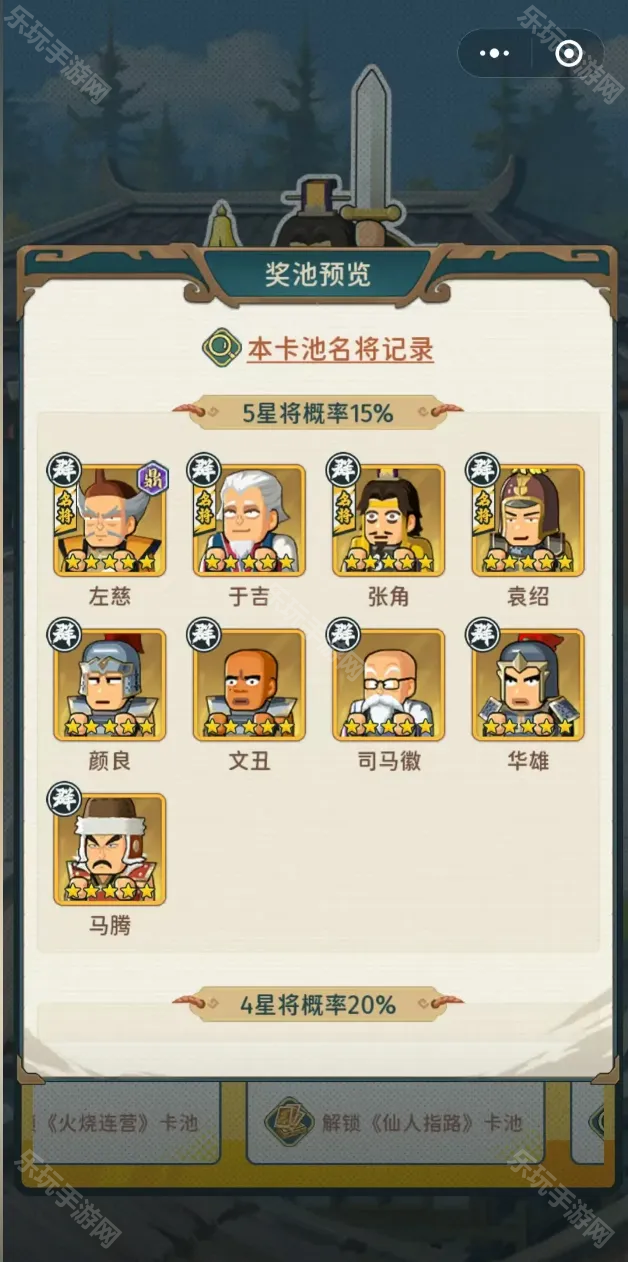This screenshot has width=628, height=1262.
Task: Select the 张角 hero card
Action: [x=388, y=520]
